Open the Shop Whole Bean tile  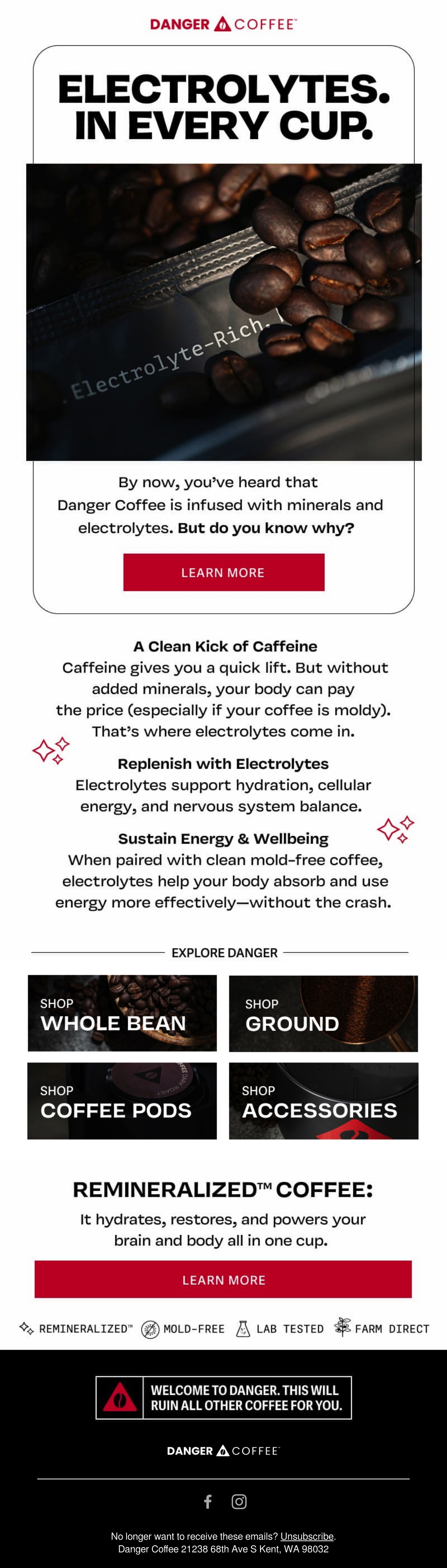123,1013
